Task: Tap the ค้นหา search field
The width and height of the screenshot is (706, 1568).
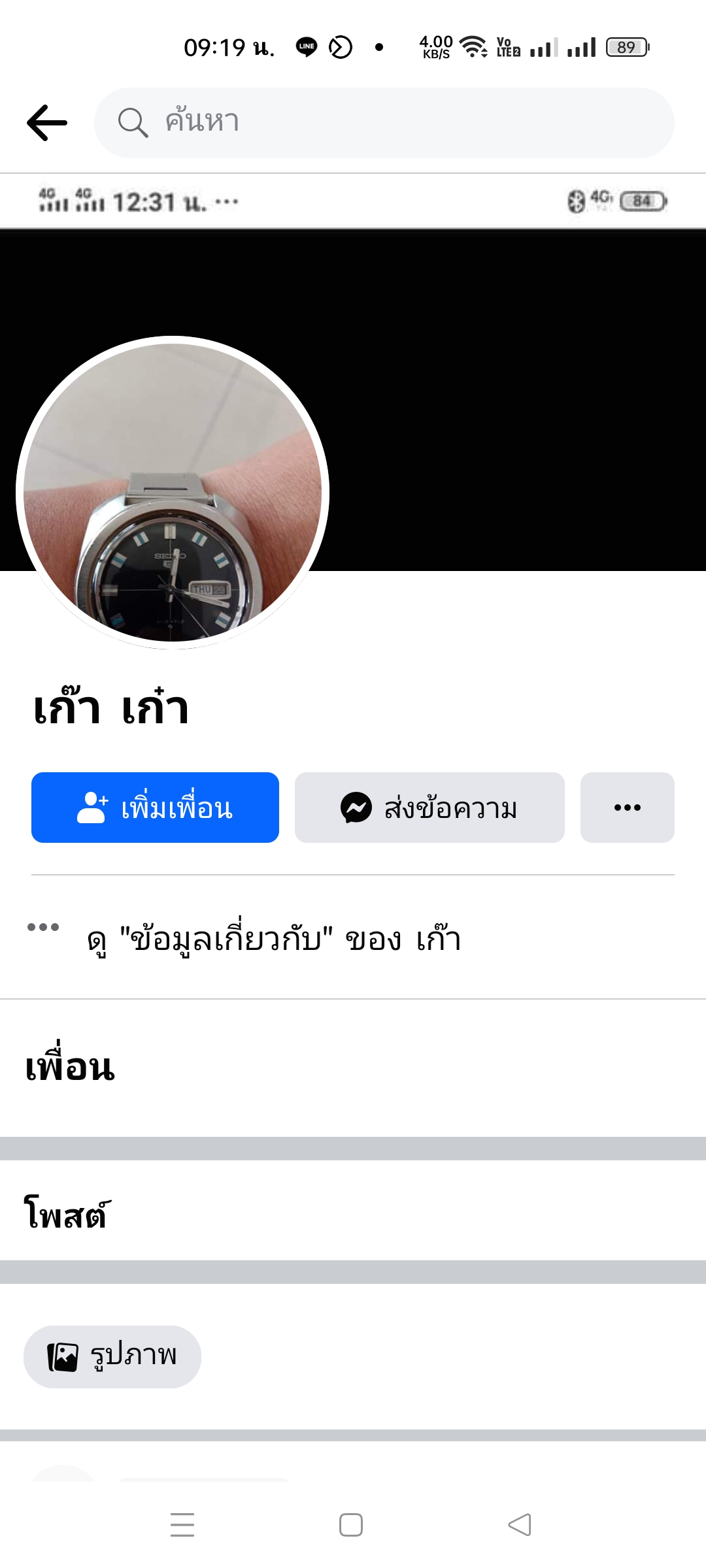Action: tap(384, 123)
